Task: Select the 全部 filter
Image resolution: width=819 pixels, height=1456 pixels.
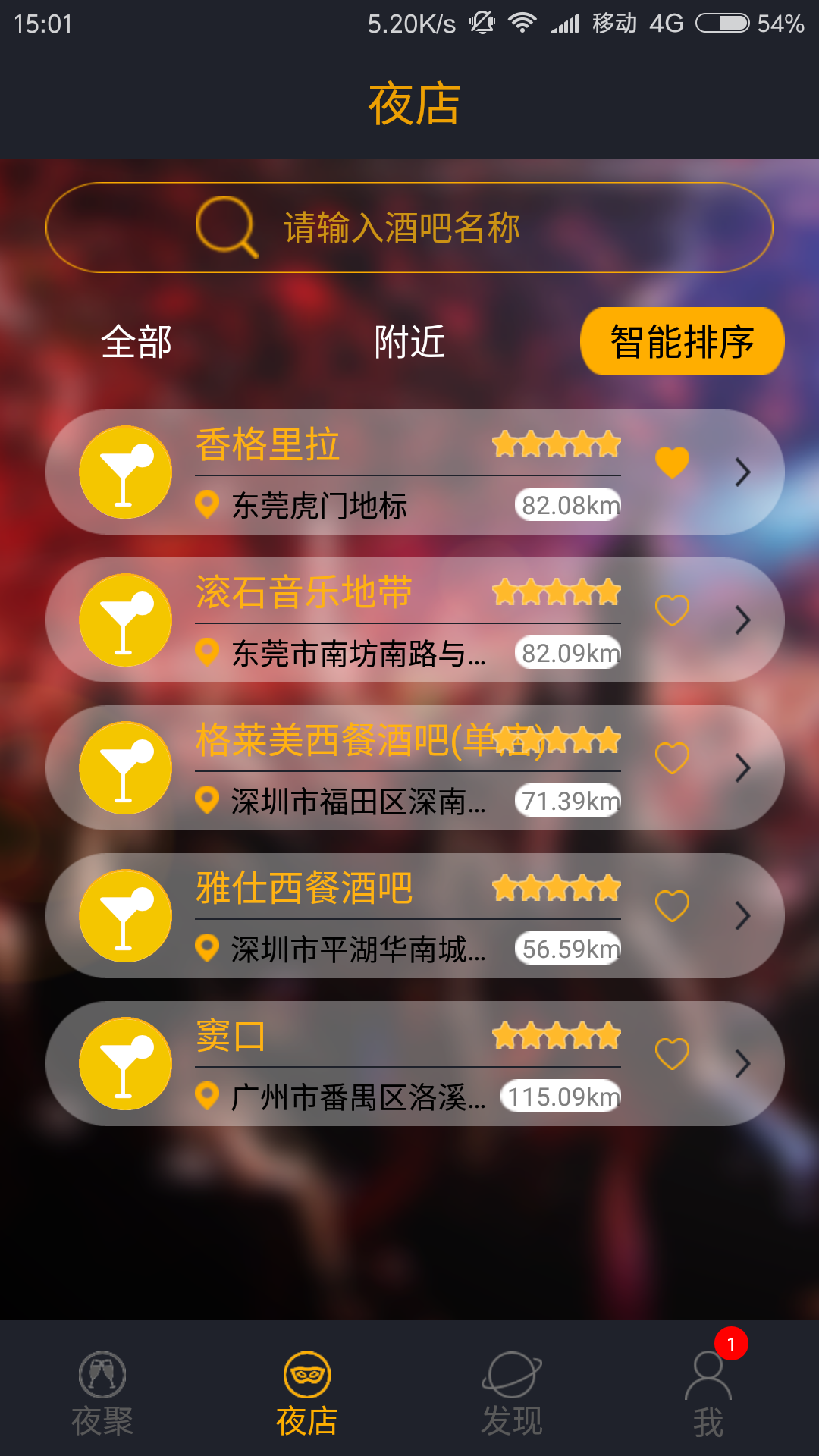Action: coord(136,341)
